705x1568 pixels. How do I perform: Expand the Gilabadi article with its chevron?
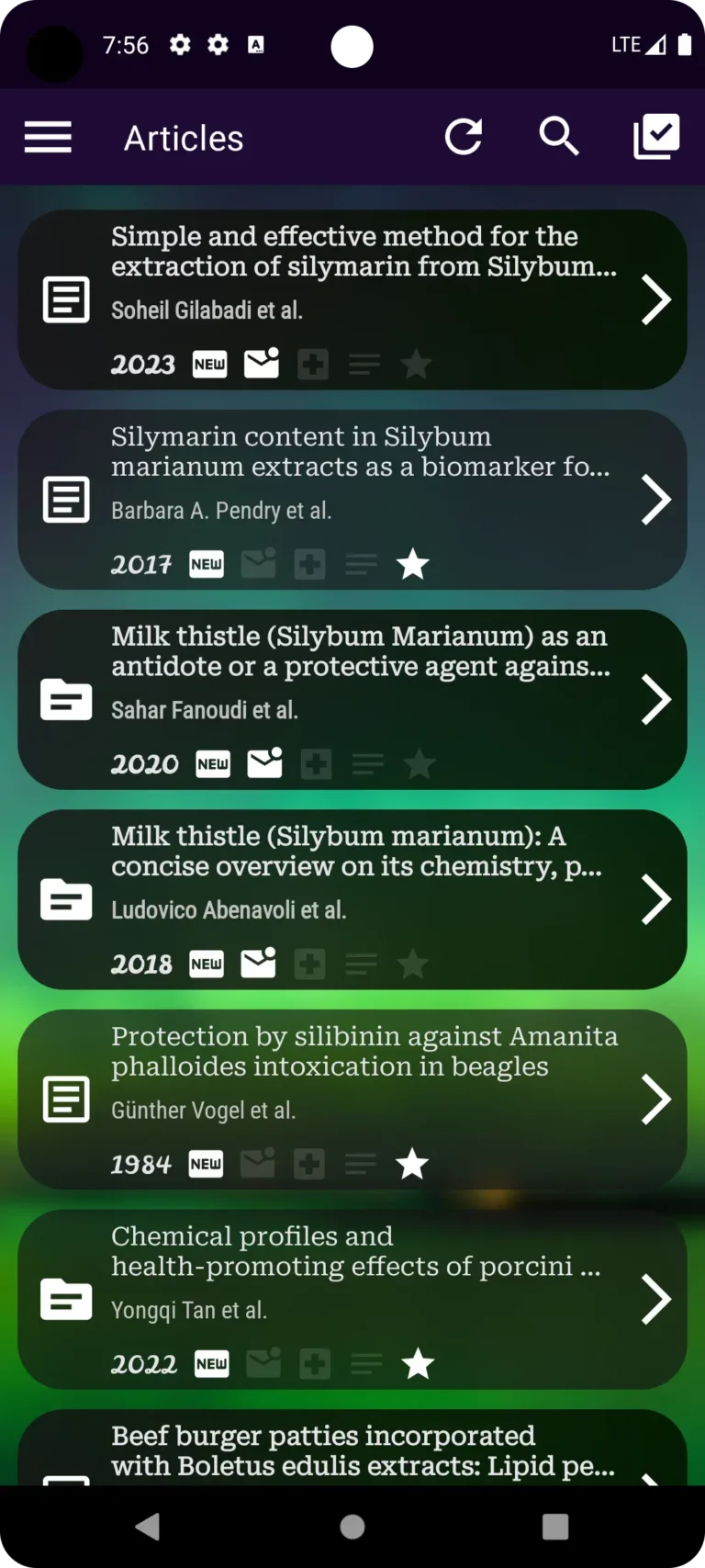[x=655, y=299]
